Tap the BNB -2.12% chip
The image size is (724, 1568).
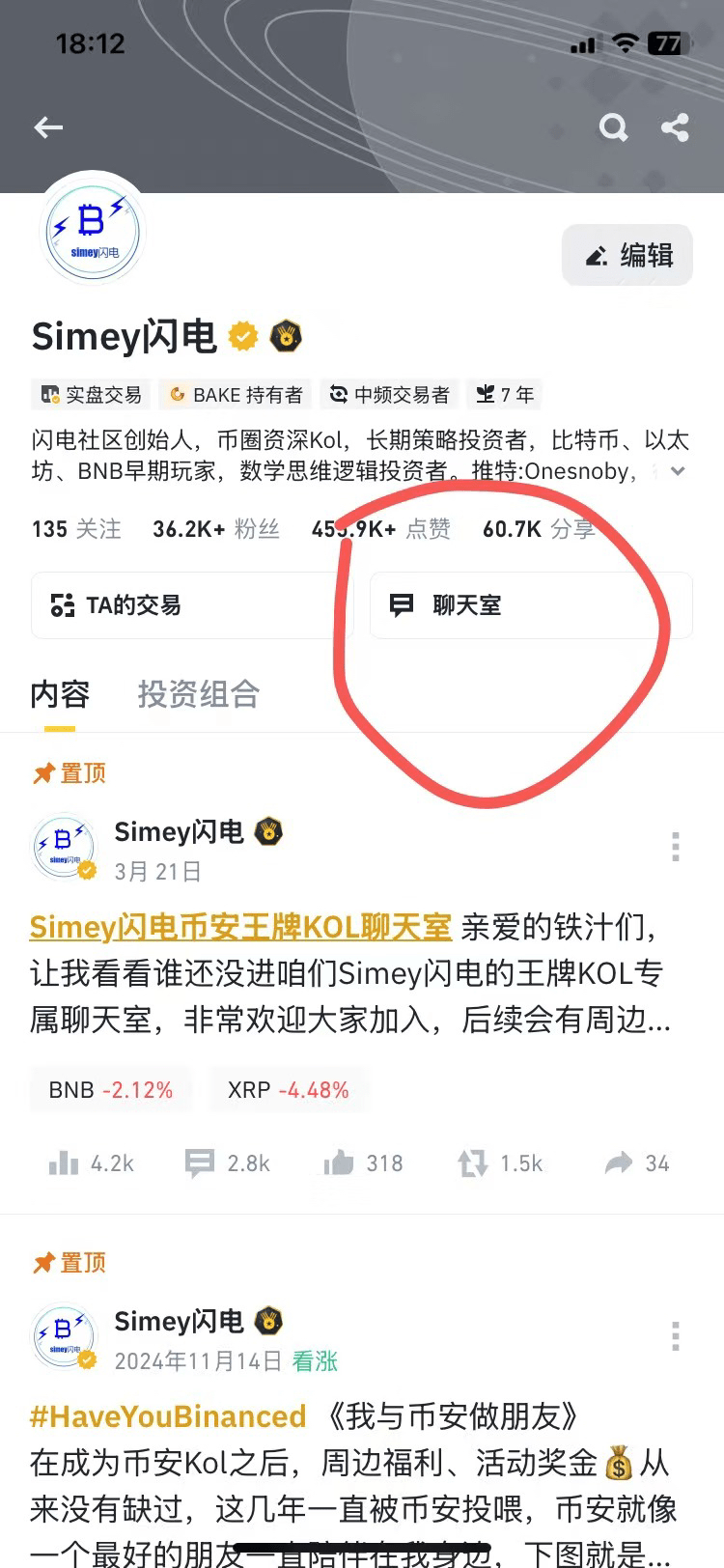(x=111, y=1090)
